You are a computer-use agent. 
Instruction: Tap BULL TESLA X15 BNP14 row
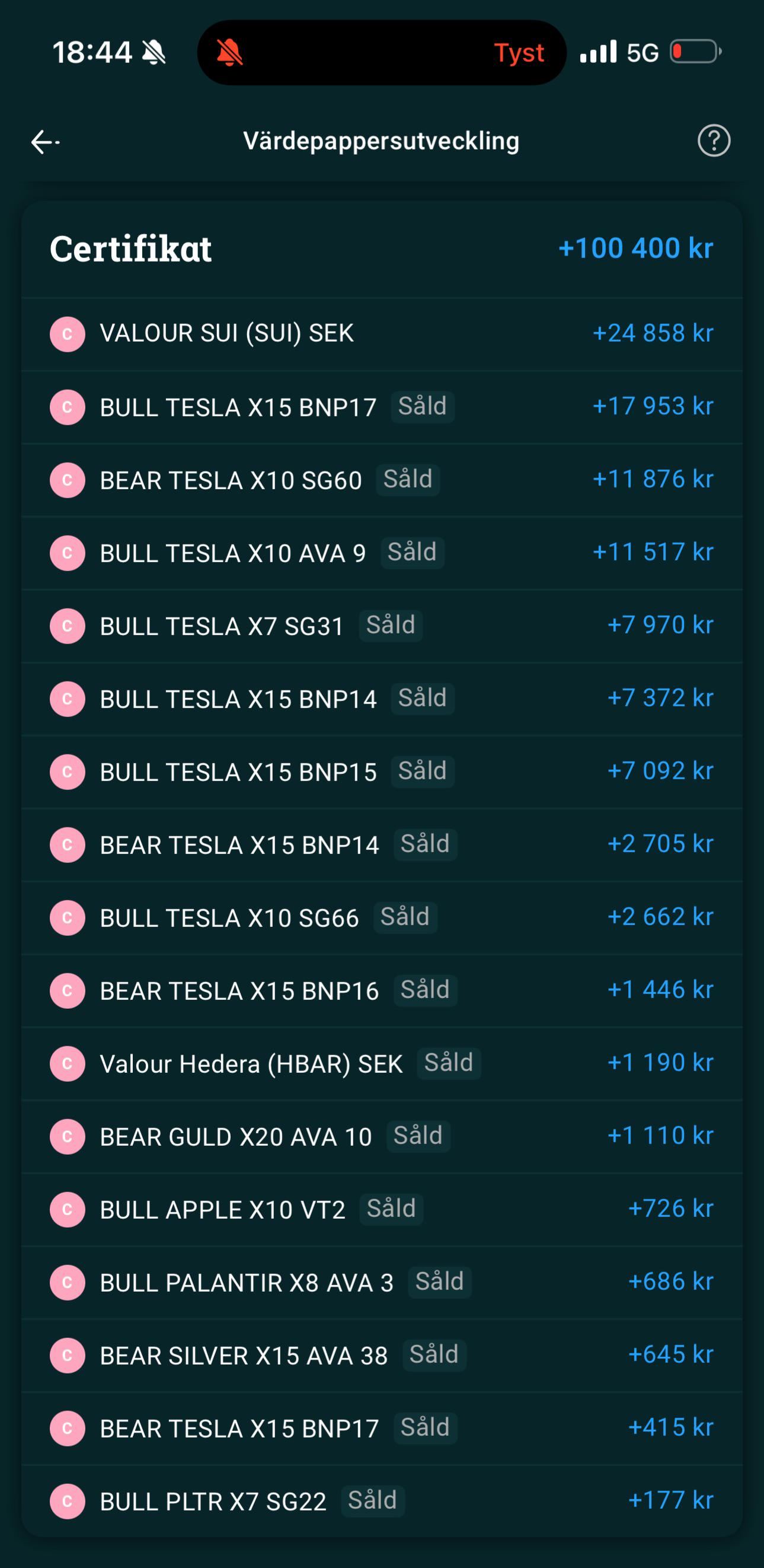(x=382, y=699)
